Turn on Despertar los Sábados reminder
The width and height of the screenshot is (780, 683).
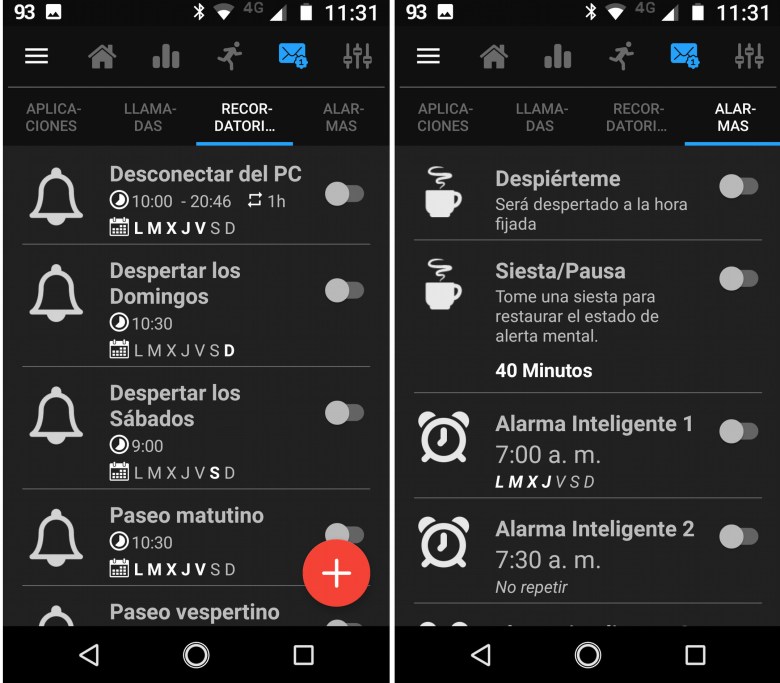point(344,413)
